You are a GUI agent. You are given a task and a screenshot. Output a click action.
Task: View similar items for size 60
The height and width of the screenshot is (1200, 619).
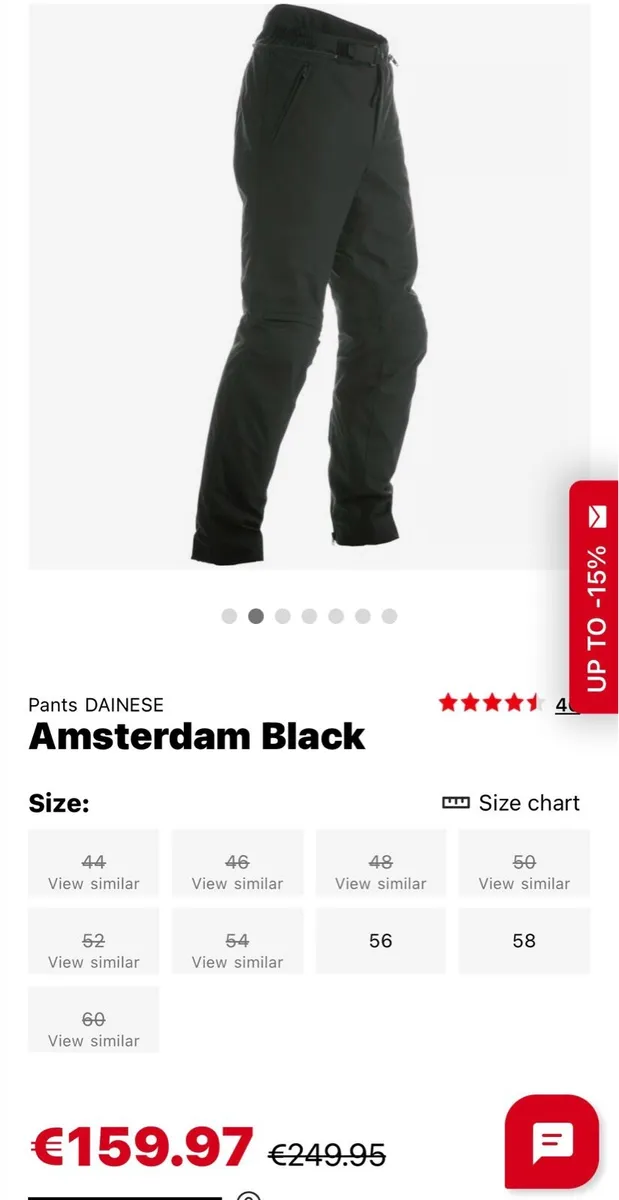[x=94, y=1029]
